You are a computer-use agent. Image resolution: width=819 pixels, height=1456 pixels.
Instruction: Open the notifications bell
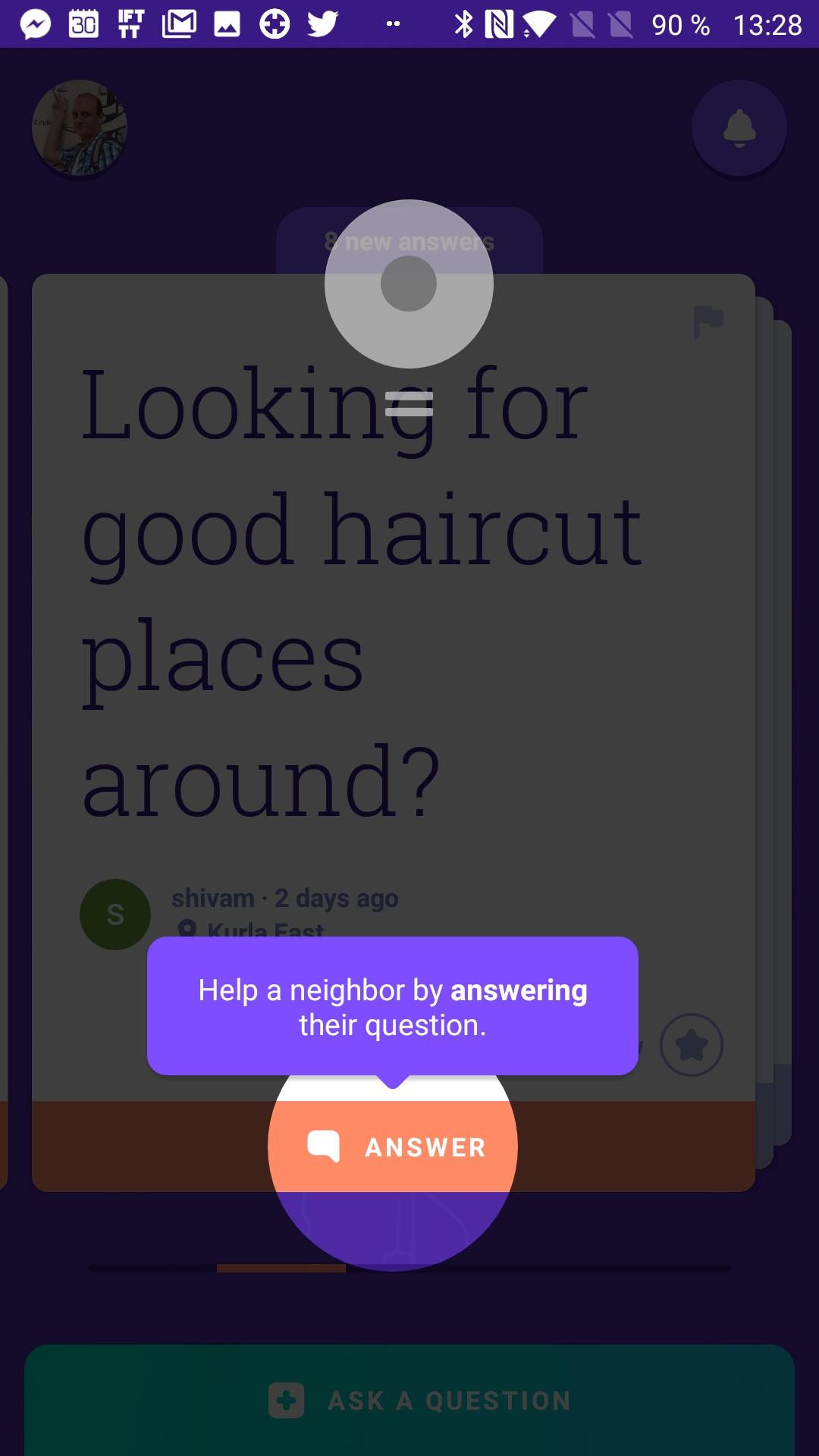pos(739,128)
